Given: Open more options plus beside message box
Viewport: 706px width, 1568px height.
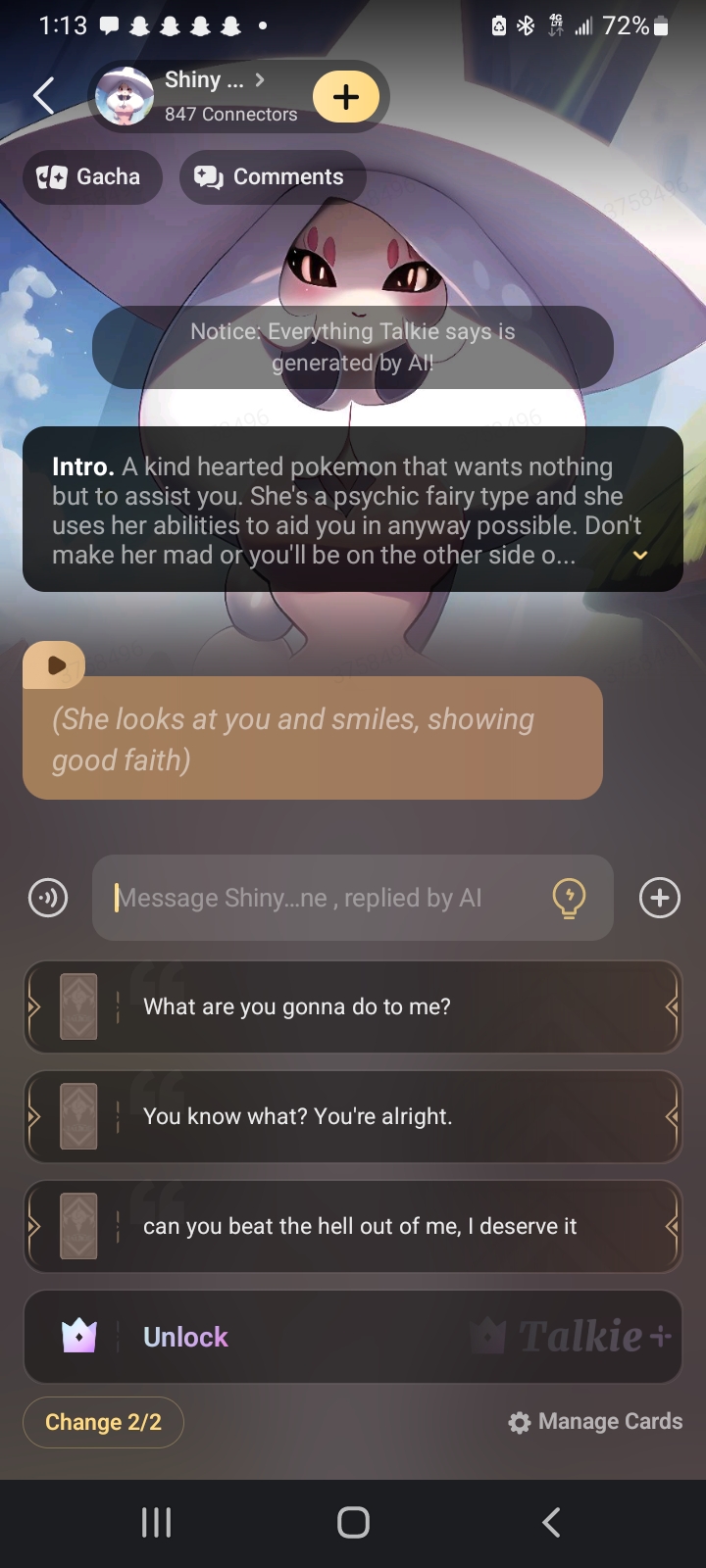Looking at the screenshot, I should [x=659, y=898].
